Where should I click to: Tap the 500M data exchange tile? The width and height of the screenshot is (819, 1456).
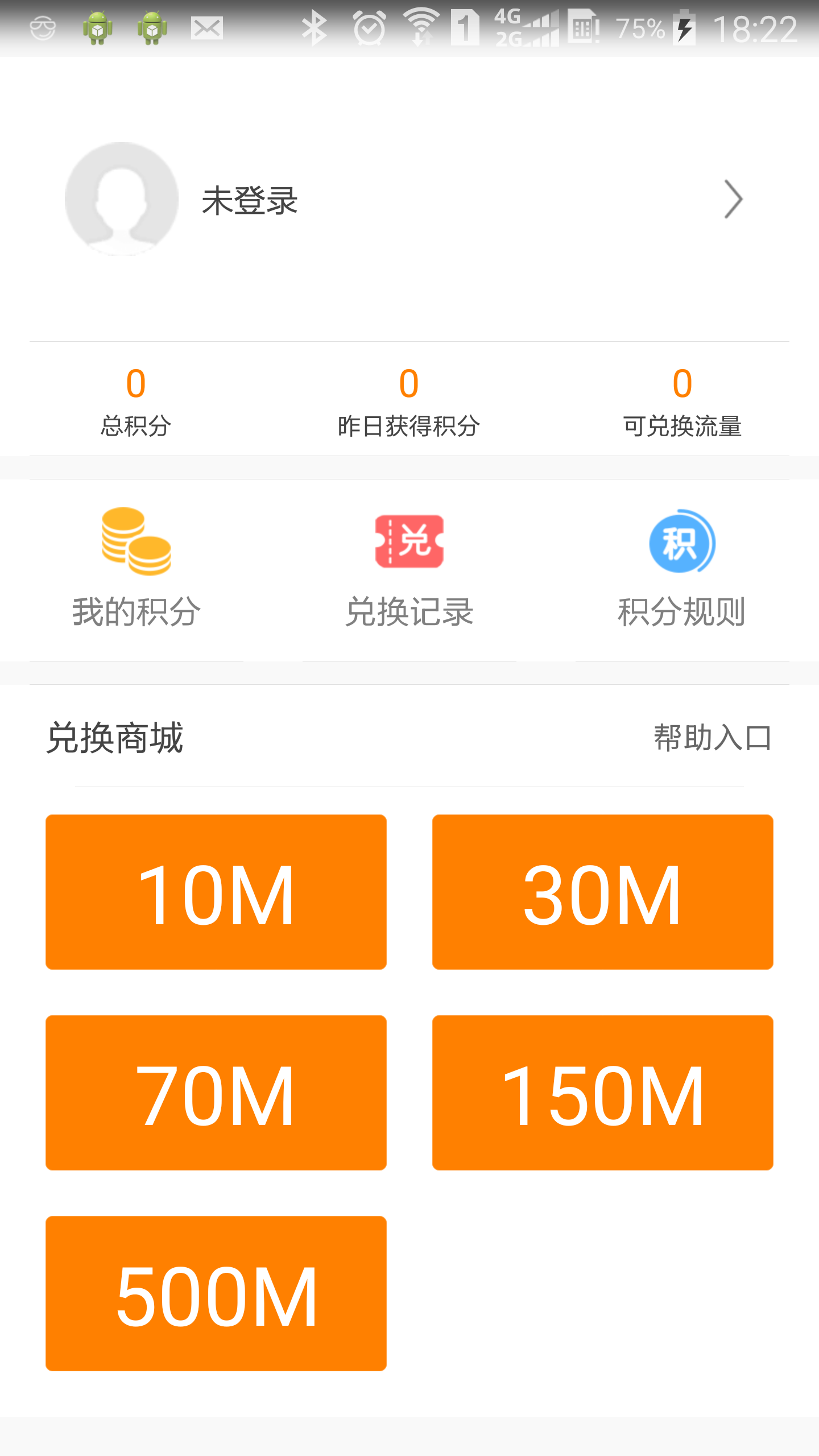(x=216, y=1293)
